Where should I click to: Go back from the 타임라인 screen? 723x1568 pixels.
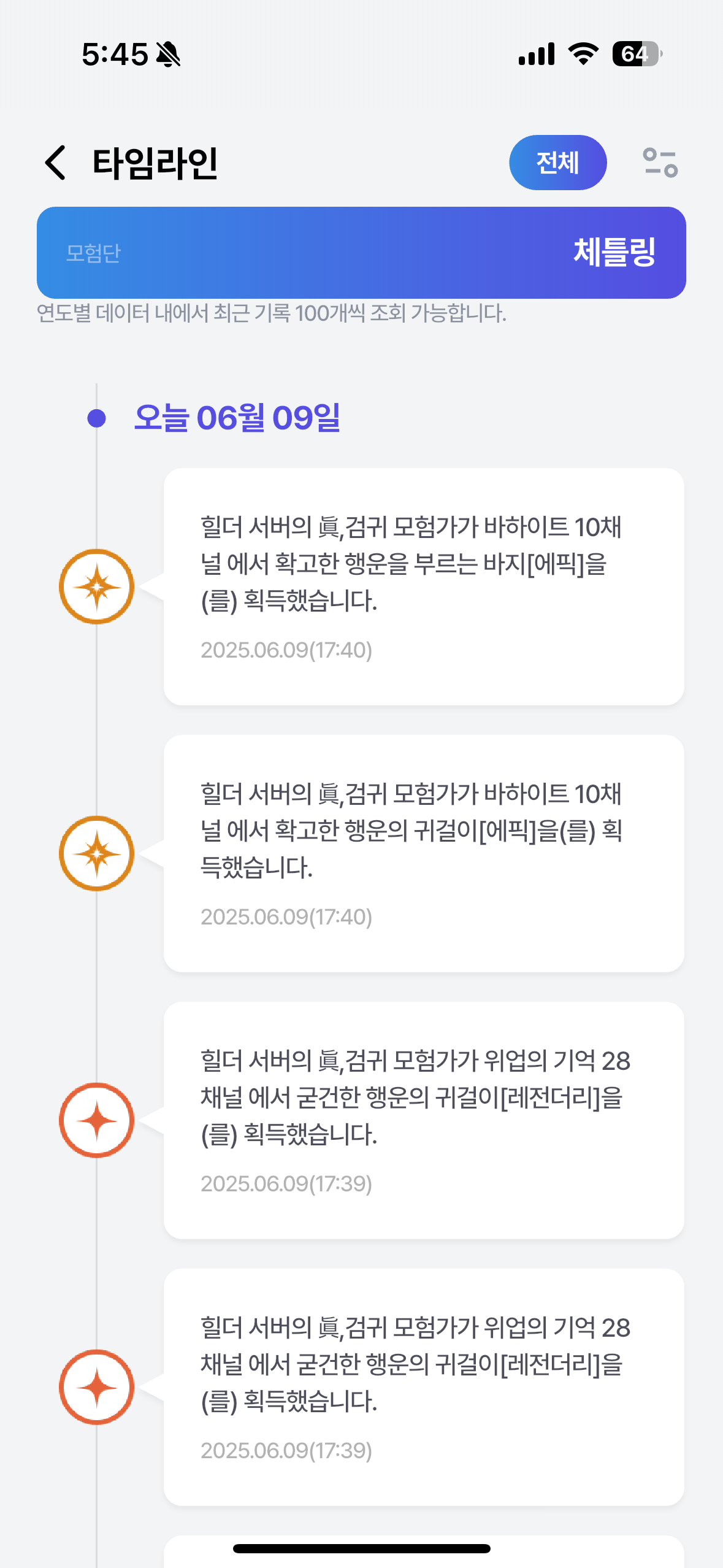[56, 163]
